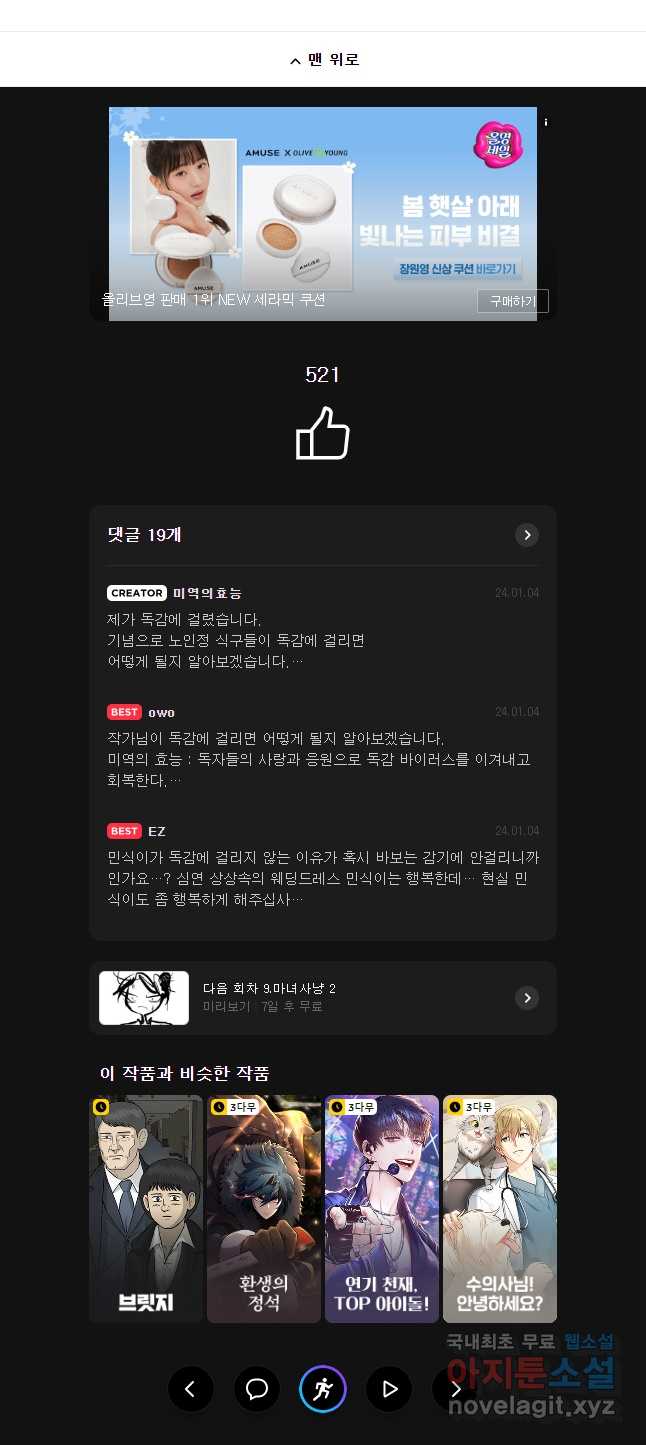The width and height of the screenshot is (646, 1445).
Task: Open the ad info icon
Action: 546,122
